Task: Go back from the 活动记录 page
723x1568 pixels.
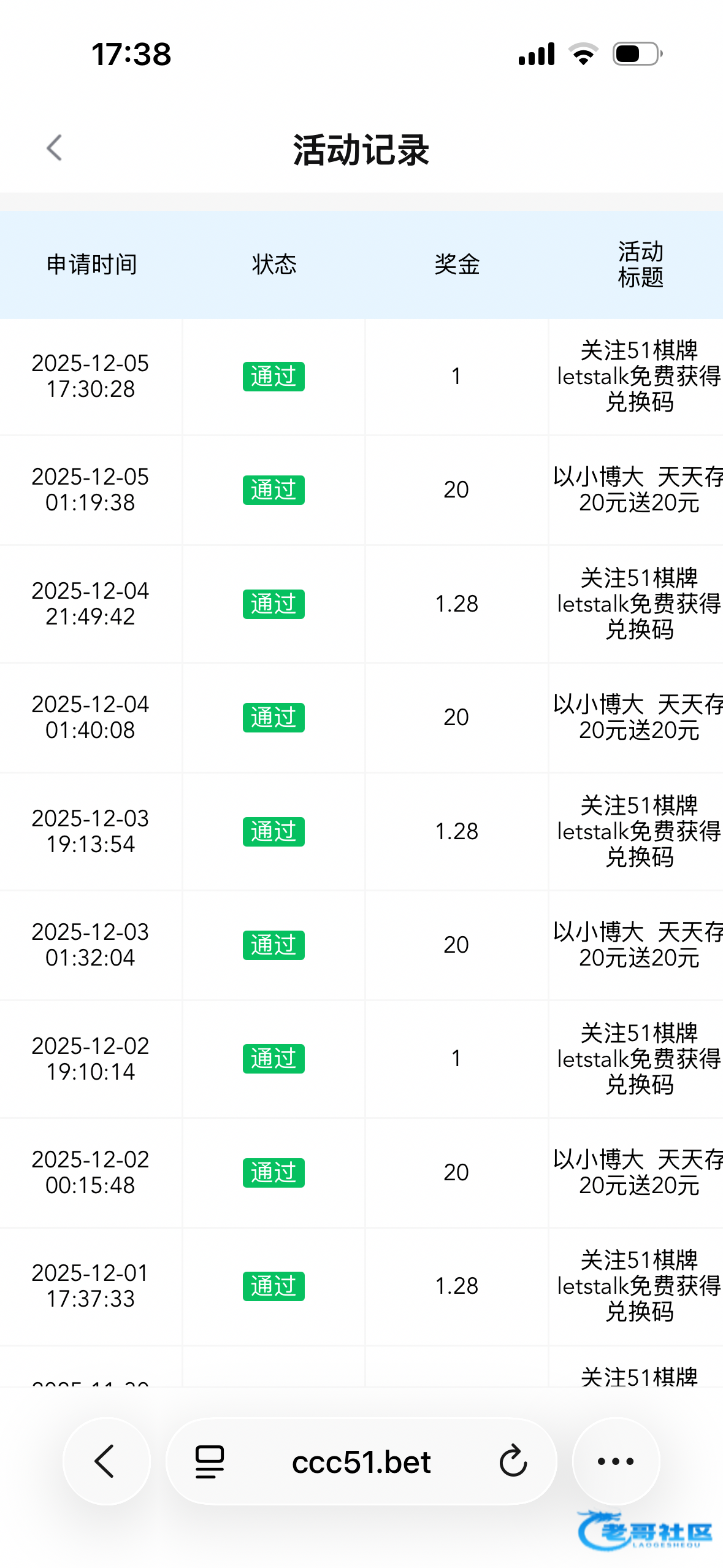Action: coord(55,148)
